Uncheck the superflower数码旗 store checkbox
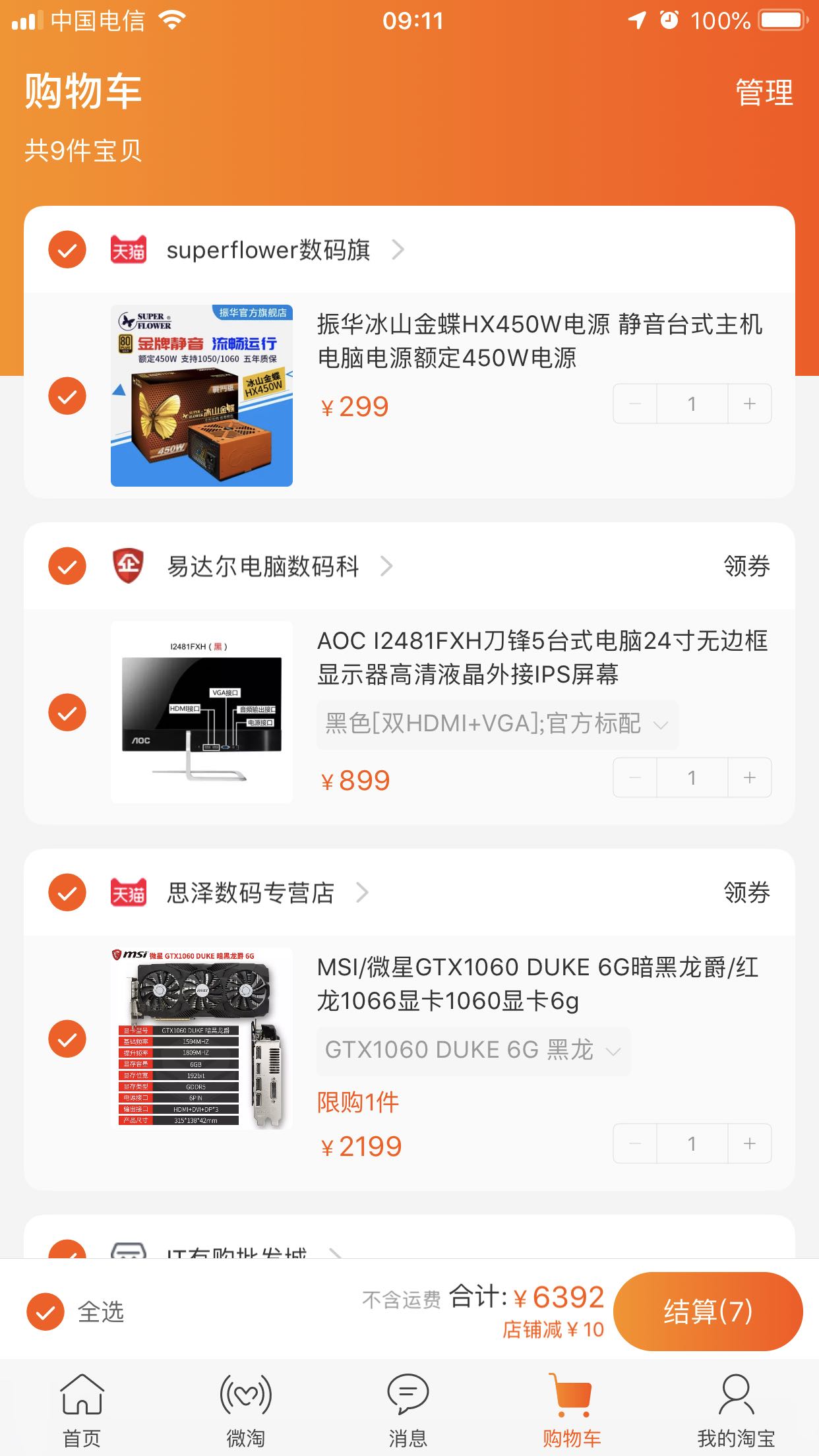Viewport: 819px width, 1456px height. coord(67,250)
